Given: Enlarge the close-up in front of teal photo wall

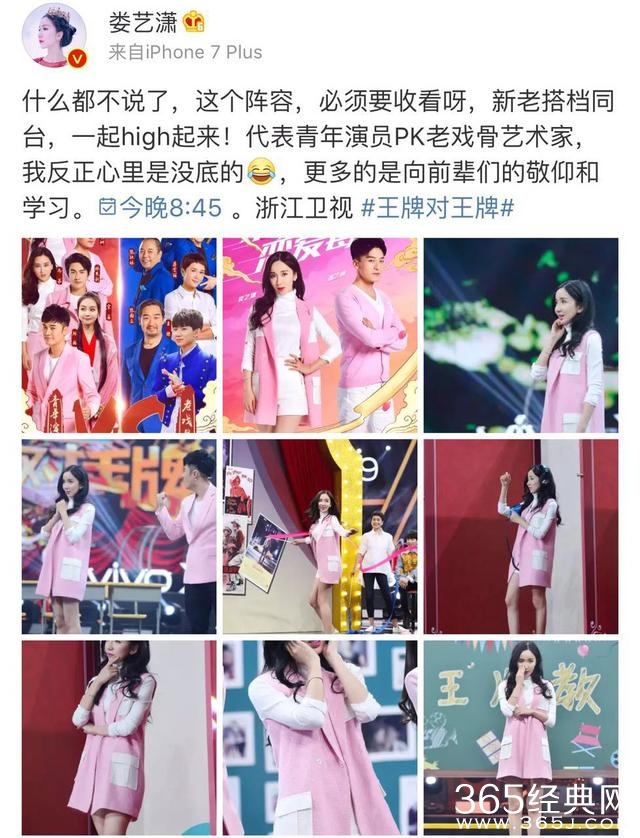Looking at the screenshot, I should tap(320, 737).
